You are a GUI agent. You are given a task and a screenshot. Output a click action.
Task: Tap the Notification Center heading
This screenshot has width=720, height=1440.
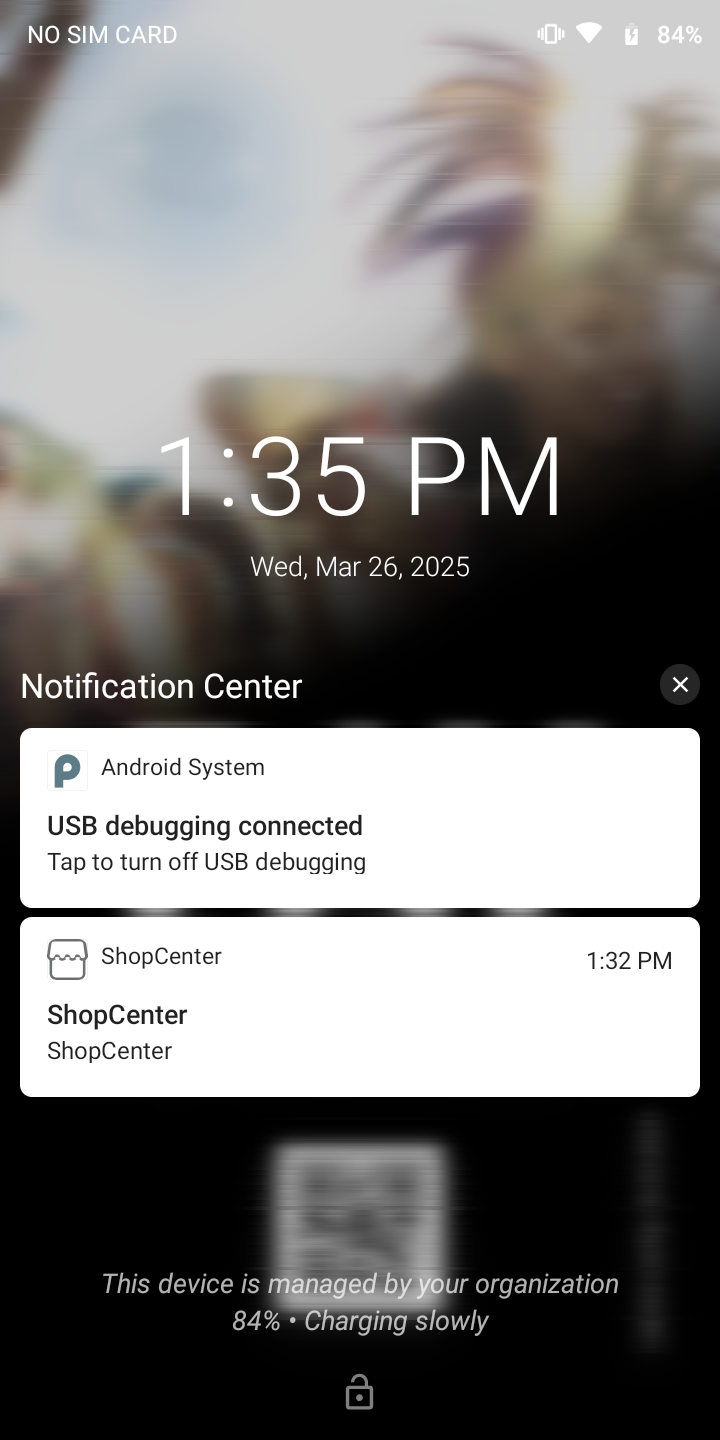(160, 686)
